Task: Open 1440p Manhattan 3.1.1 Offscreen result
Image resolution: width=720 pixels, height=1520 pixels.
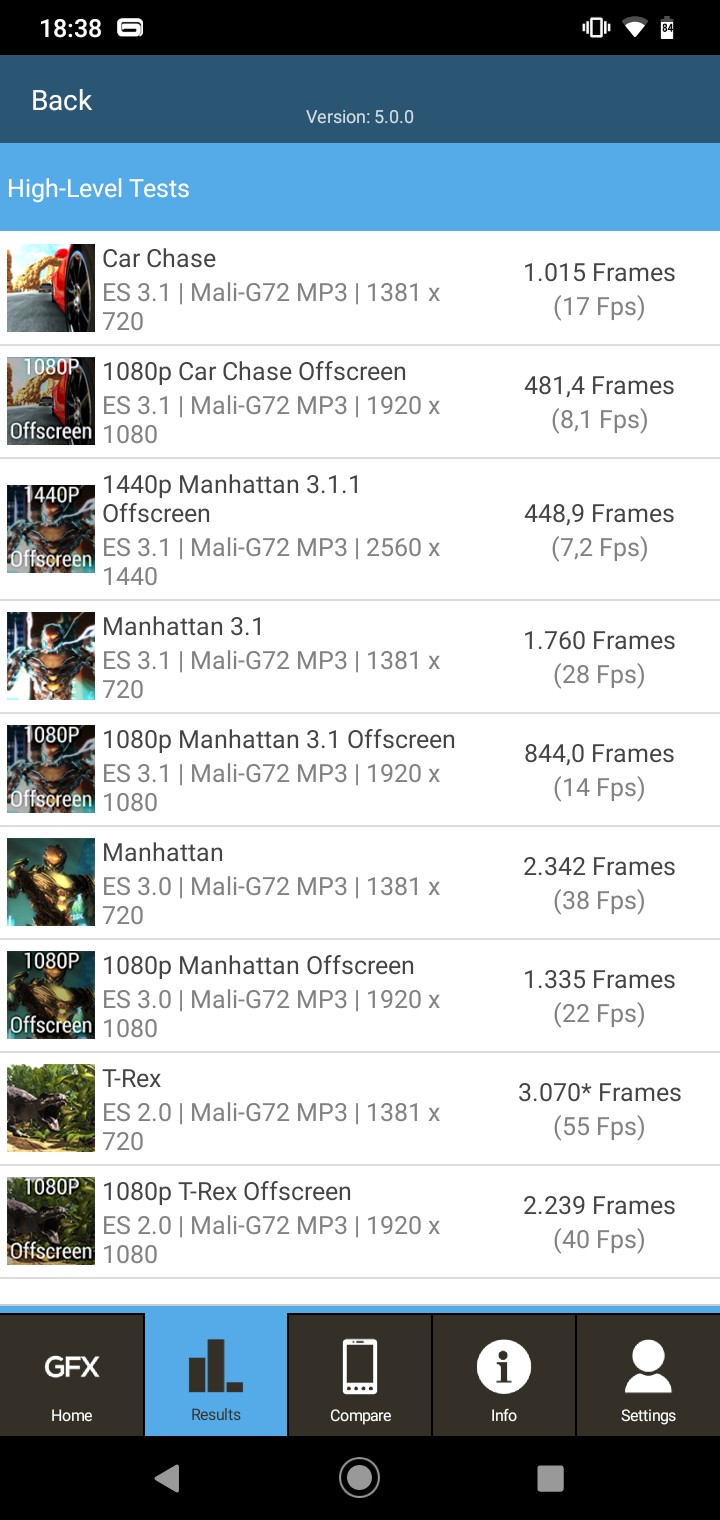Action: pos(360,528)
